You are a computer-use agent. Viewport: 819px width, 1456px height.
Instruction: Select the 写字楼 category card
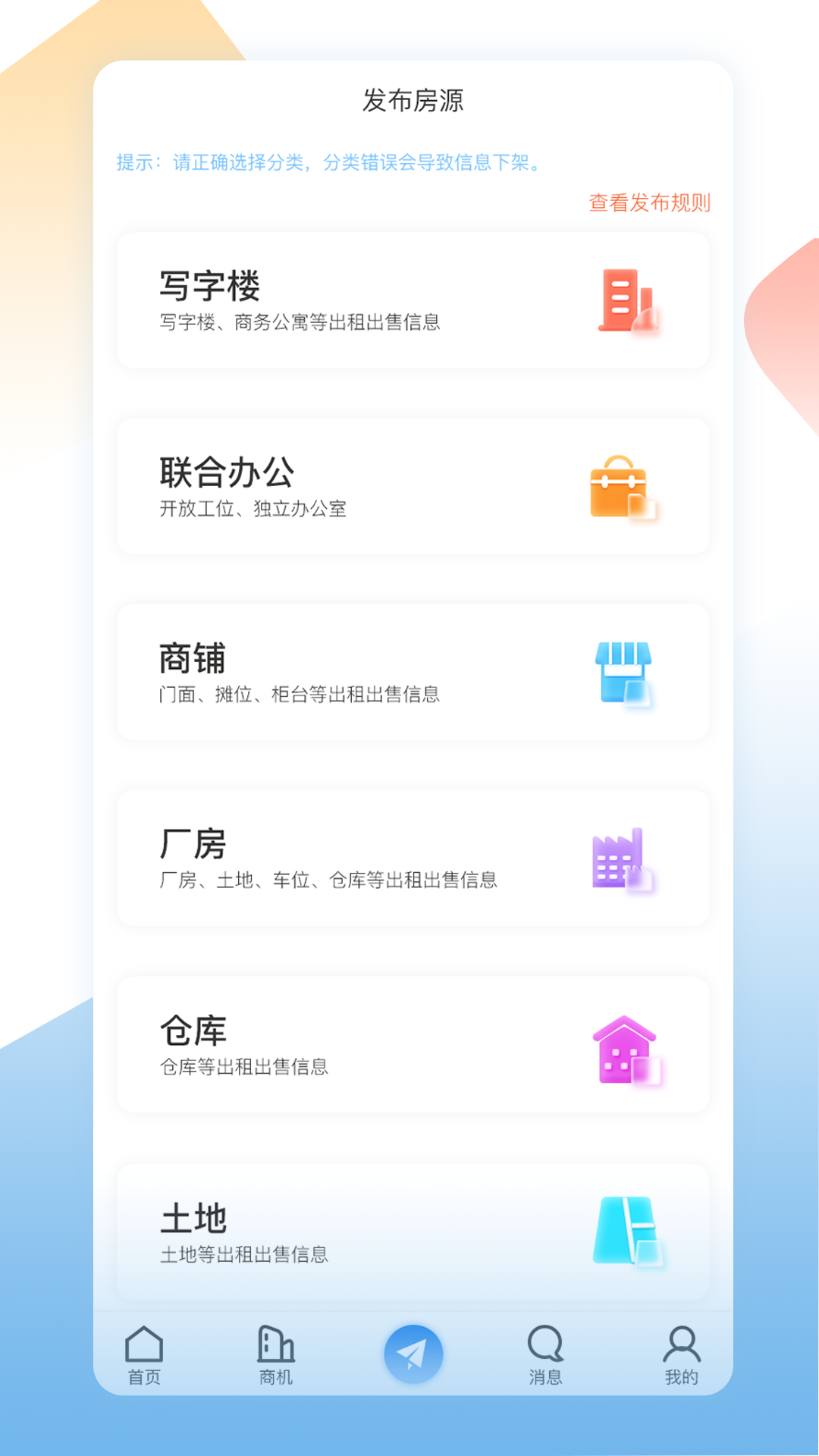tap(413, 300)
